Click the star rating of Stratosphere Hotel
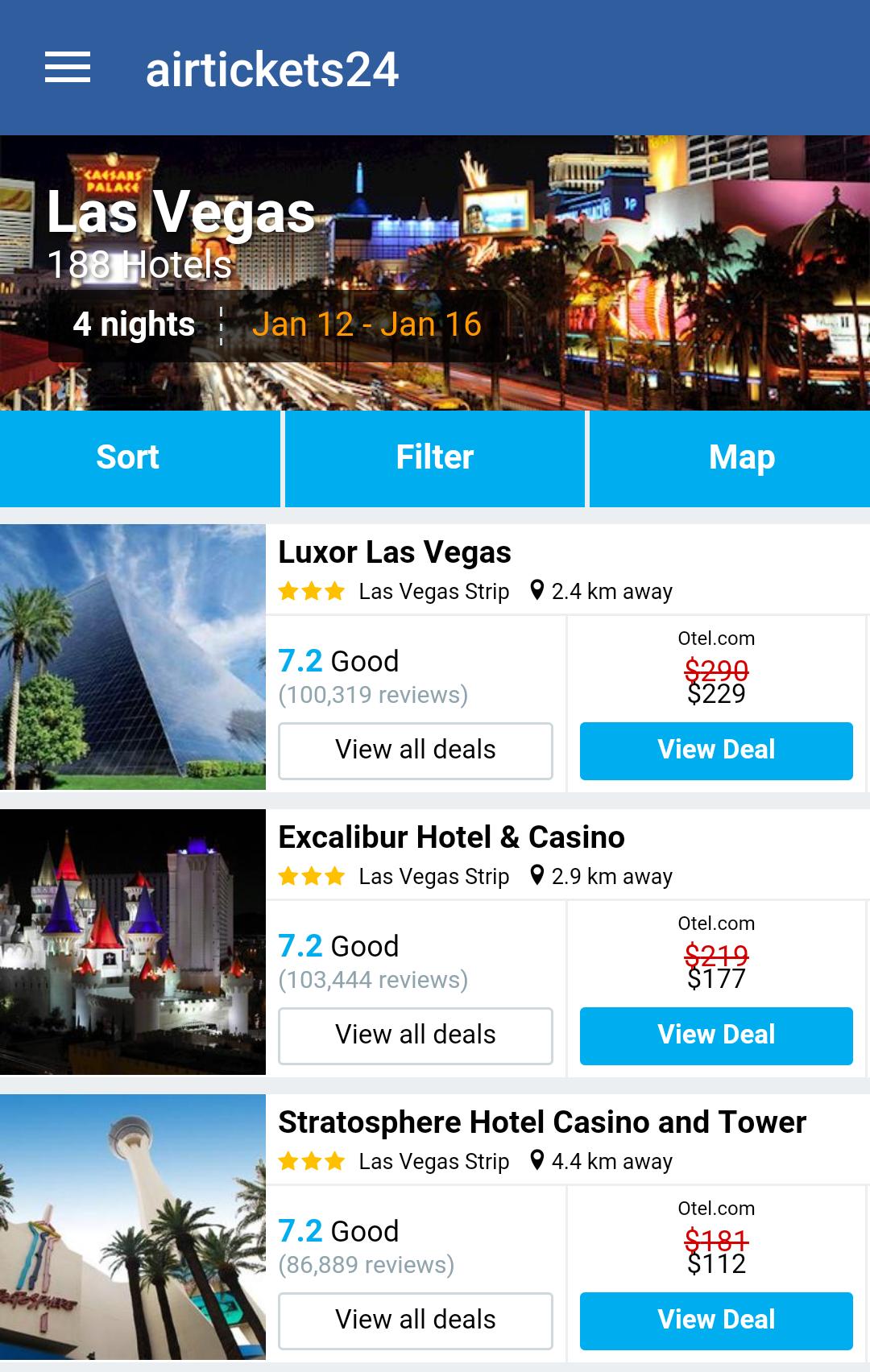The image size is (870, 1372). [x=313, y=1162]
